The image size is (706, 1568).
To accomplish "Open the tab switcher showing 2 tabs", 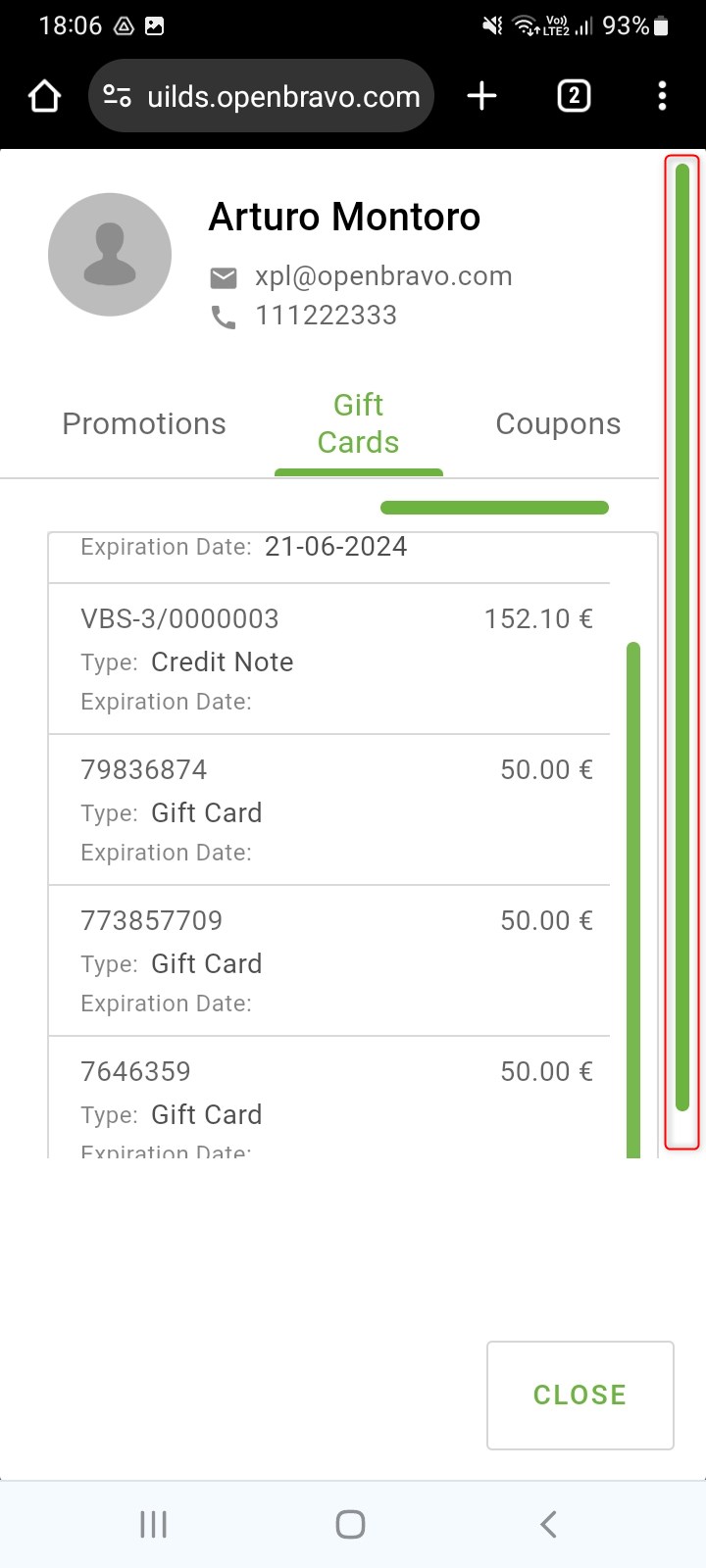I will point(574,96).
